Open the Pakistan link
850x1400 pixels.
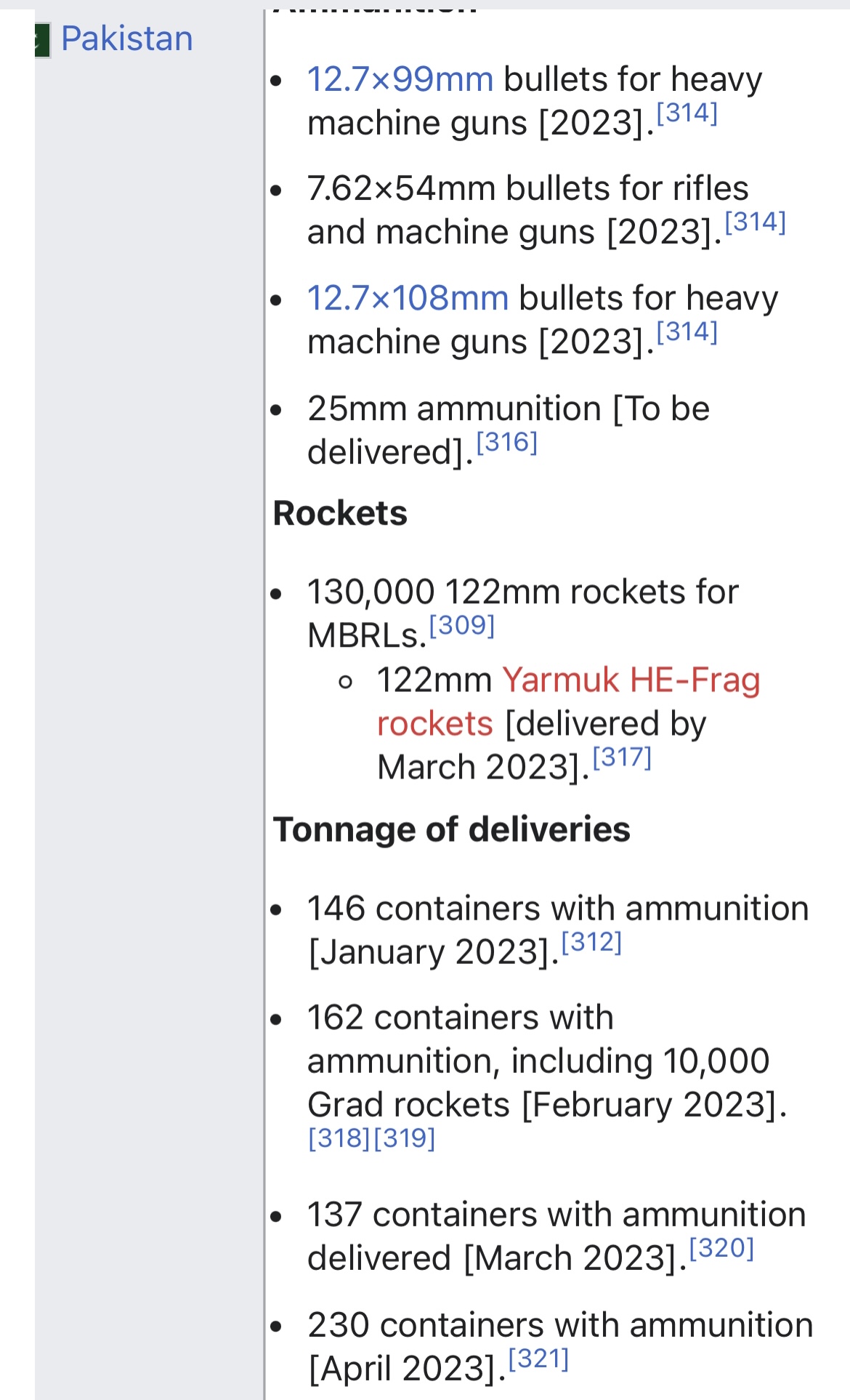click(x=126, y=39)
